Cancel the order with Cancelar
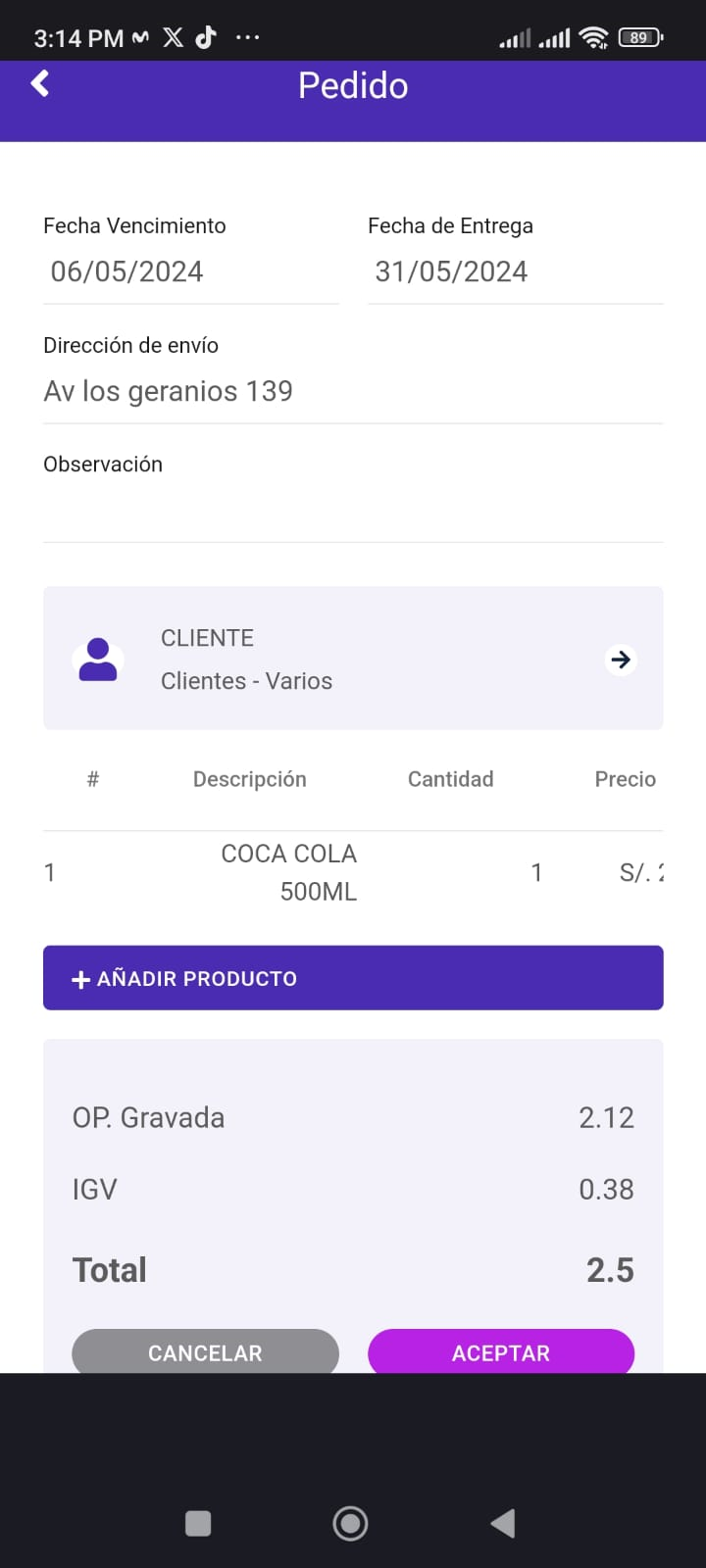 [x=205, y=1351]
